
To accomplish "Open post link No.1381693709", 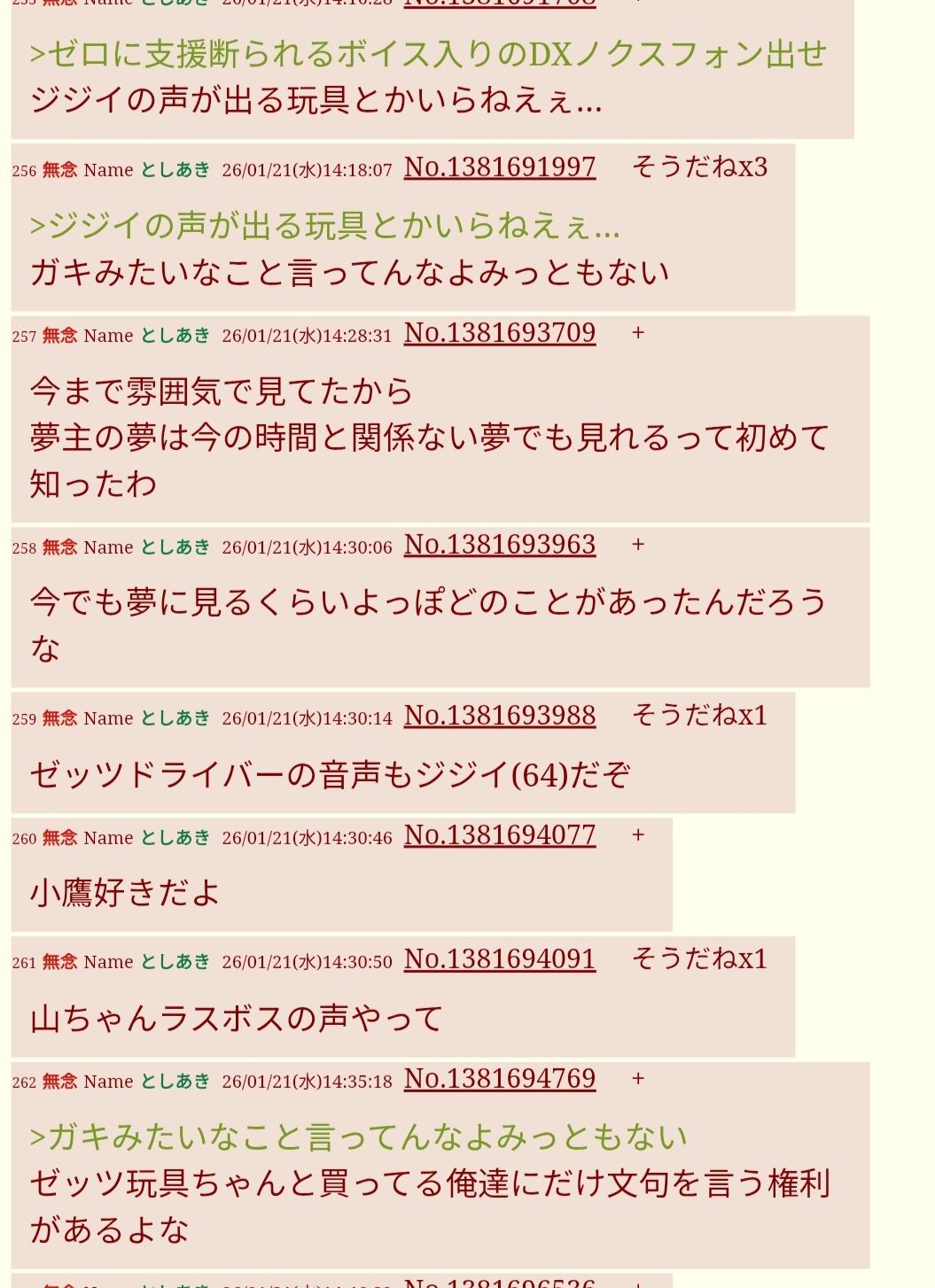I will [500, 332].
